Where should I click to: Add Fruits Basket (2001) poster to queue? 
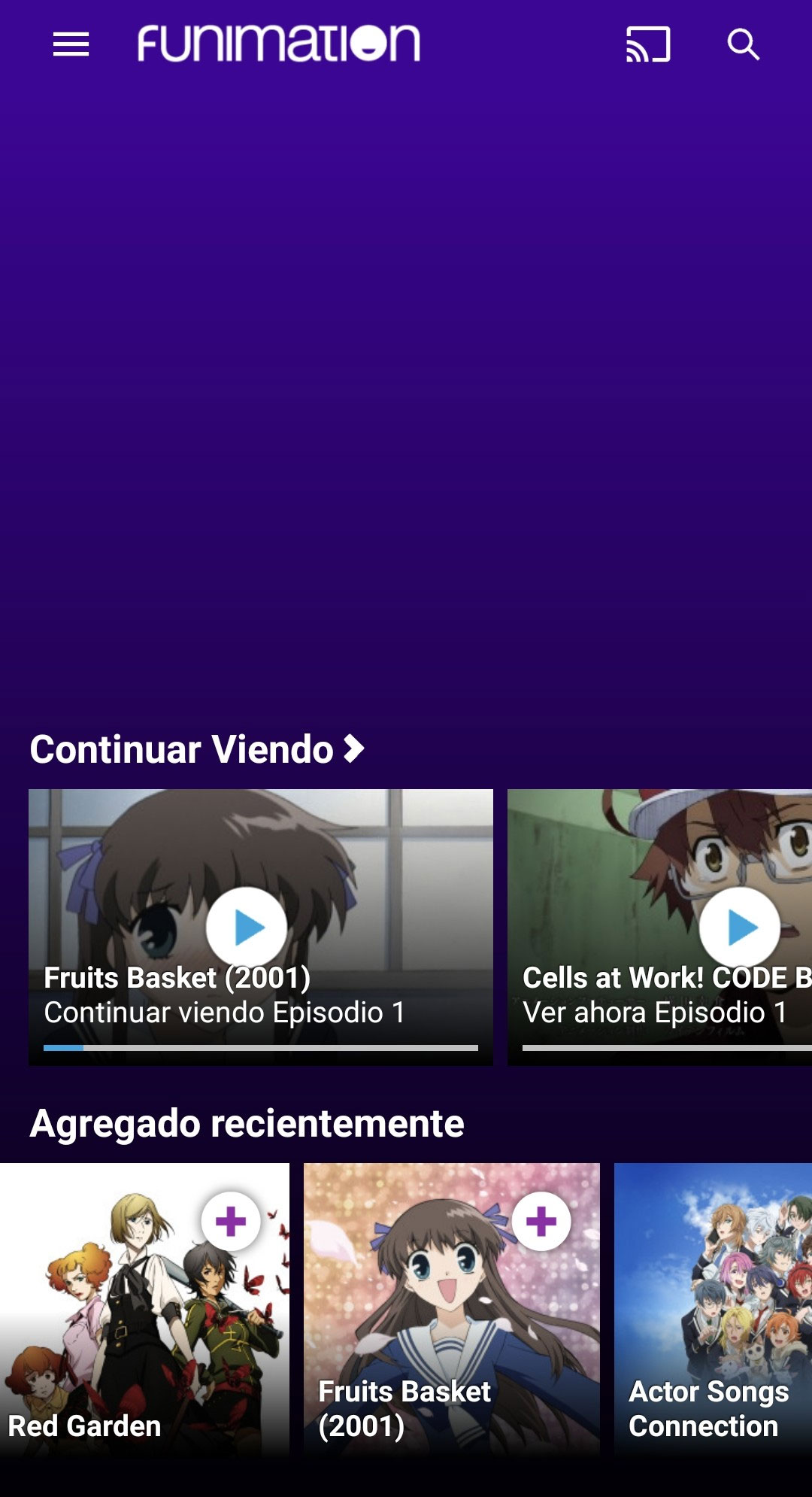[541, 1222]
